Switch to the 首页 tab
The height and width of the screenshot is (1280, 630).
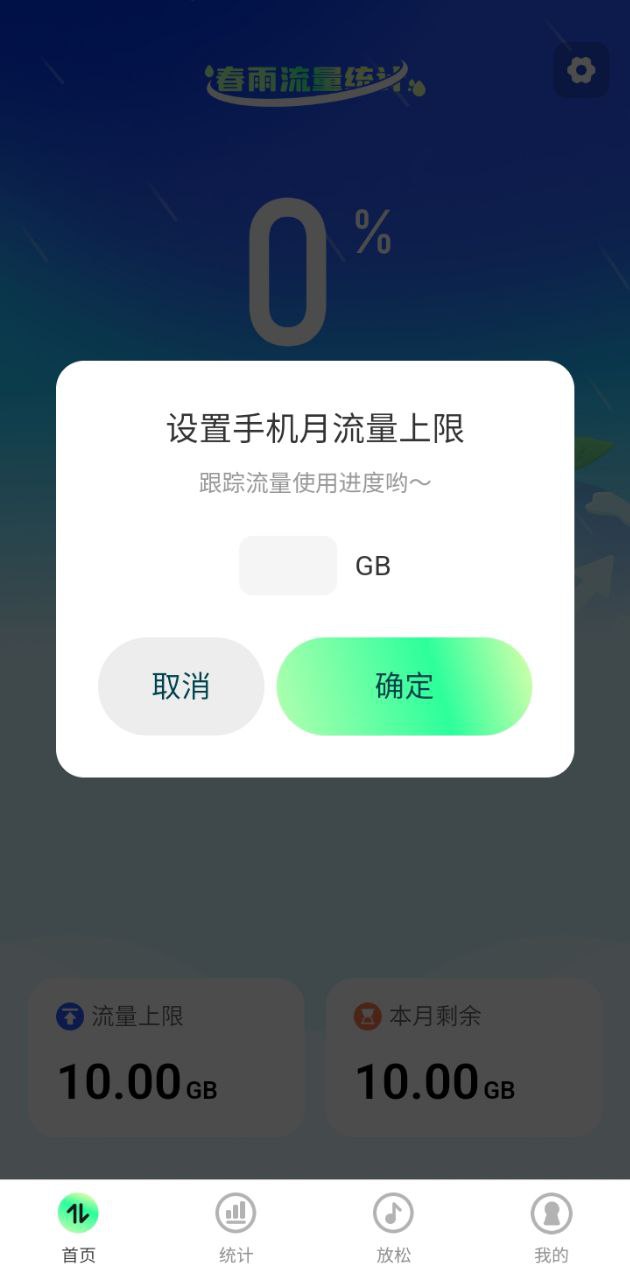tap(78, 1227)
